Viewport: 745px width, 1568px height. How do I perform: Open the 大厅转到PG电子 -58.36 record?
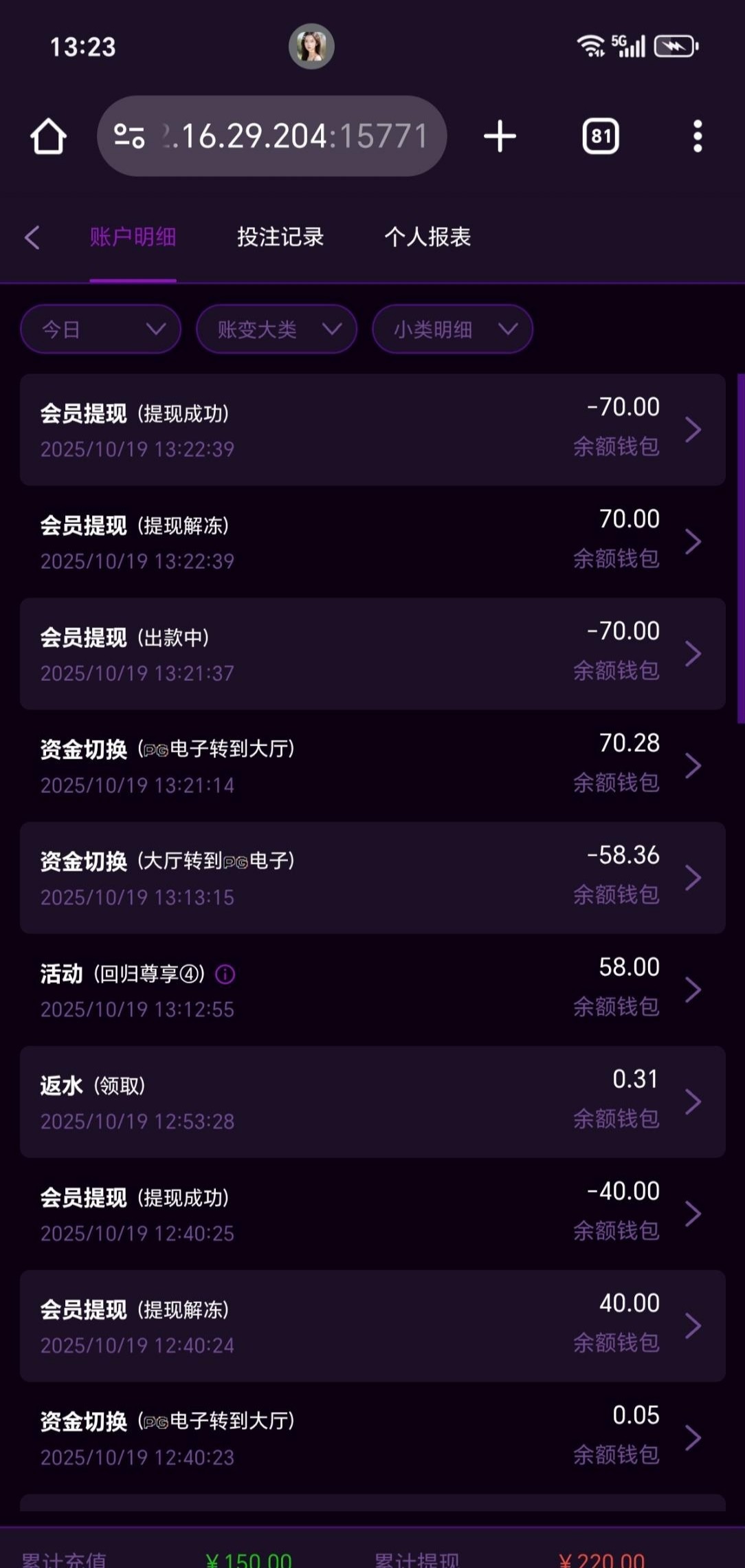(x=372, y=878)
